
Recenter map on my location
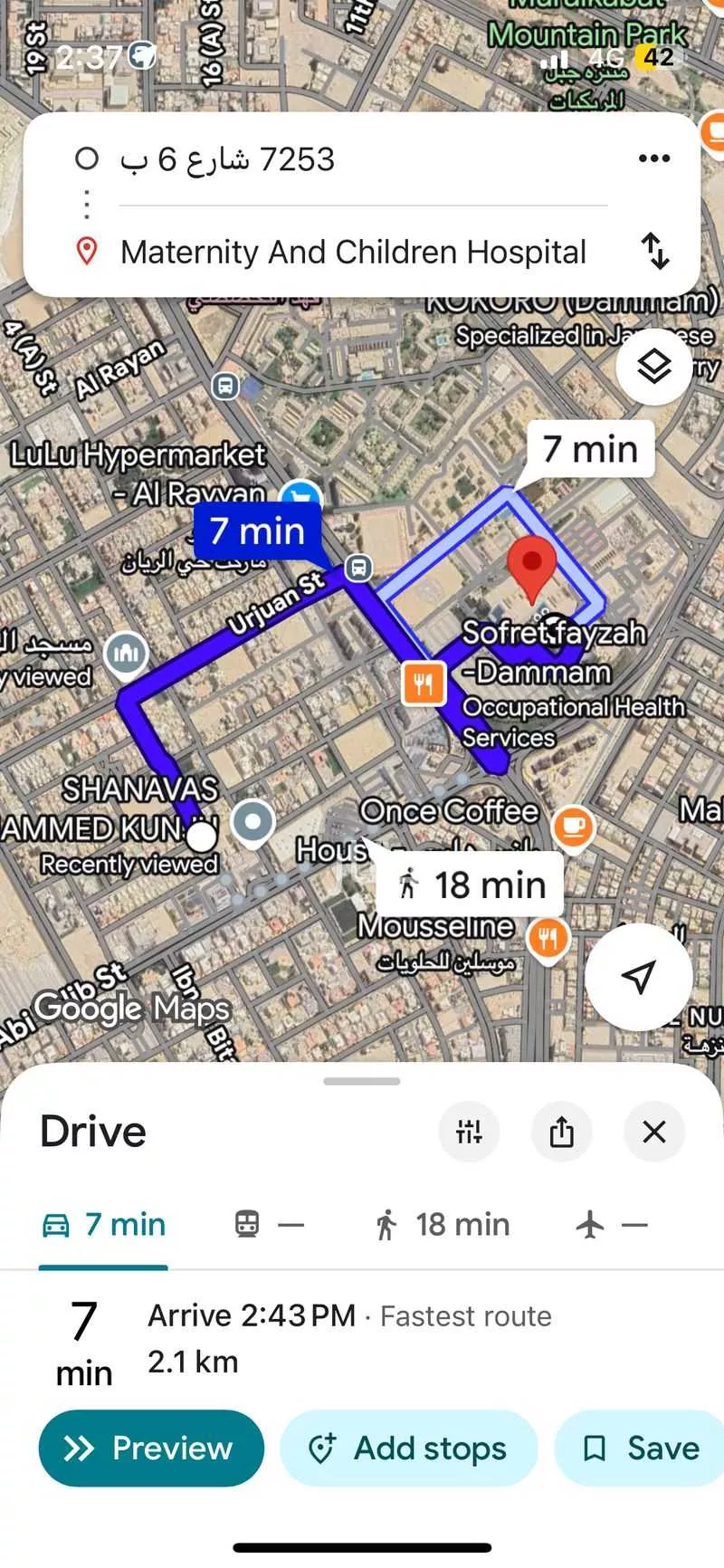point(639,977)
